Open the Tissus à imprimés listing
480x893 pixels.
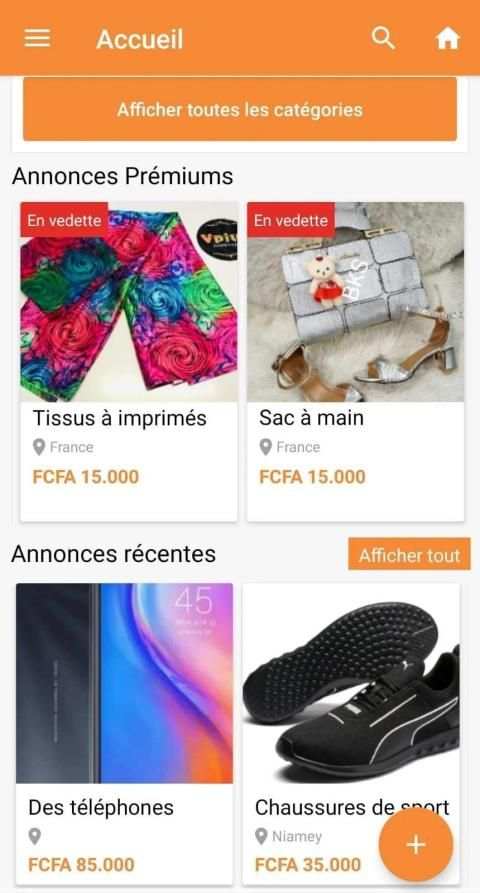[x=129, y=362]
